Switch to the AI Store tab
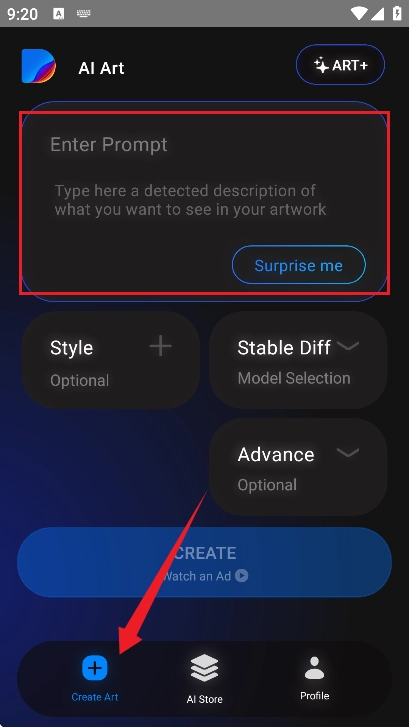The image size is (409, 727). [x=204, y=679]
